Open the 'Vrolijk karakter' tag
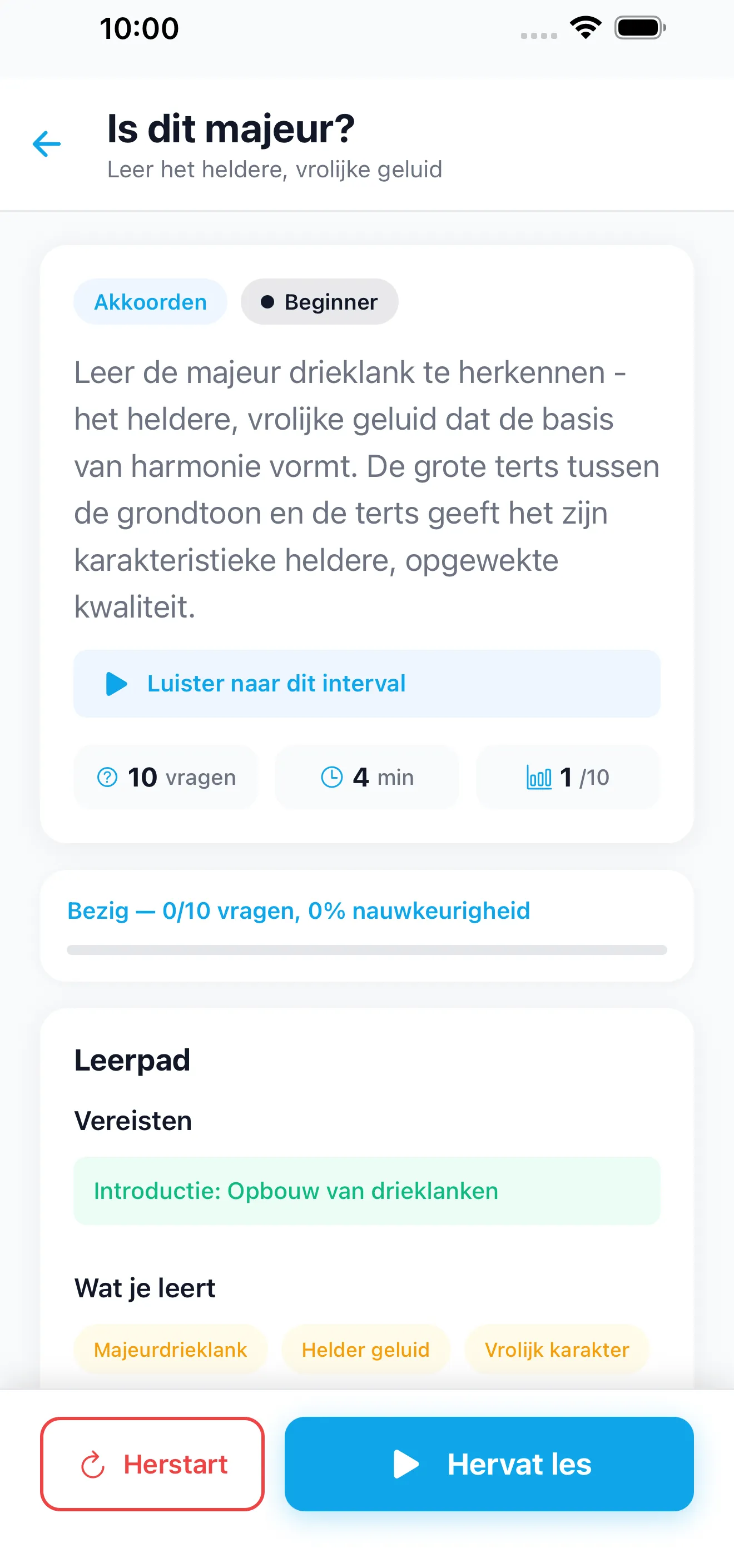Screen dimensions: 734x1568 (x=557, y=1349)
